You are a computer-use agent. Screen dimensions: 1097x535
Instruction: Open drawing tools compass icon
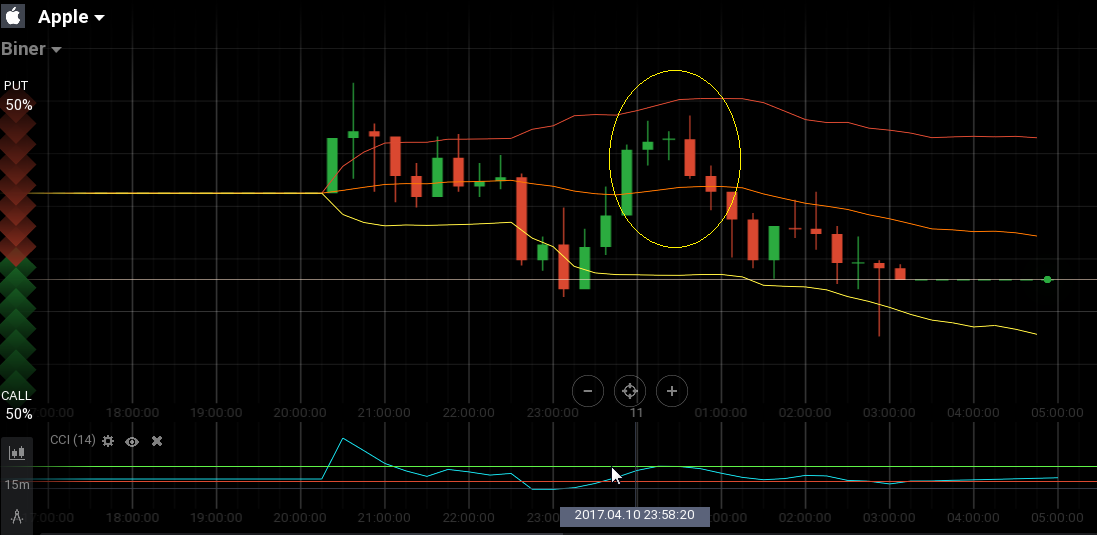pyautogui.click(x=17, y=517)
